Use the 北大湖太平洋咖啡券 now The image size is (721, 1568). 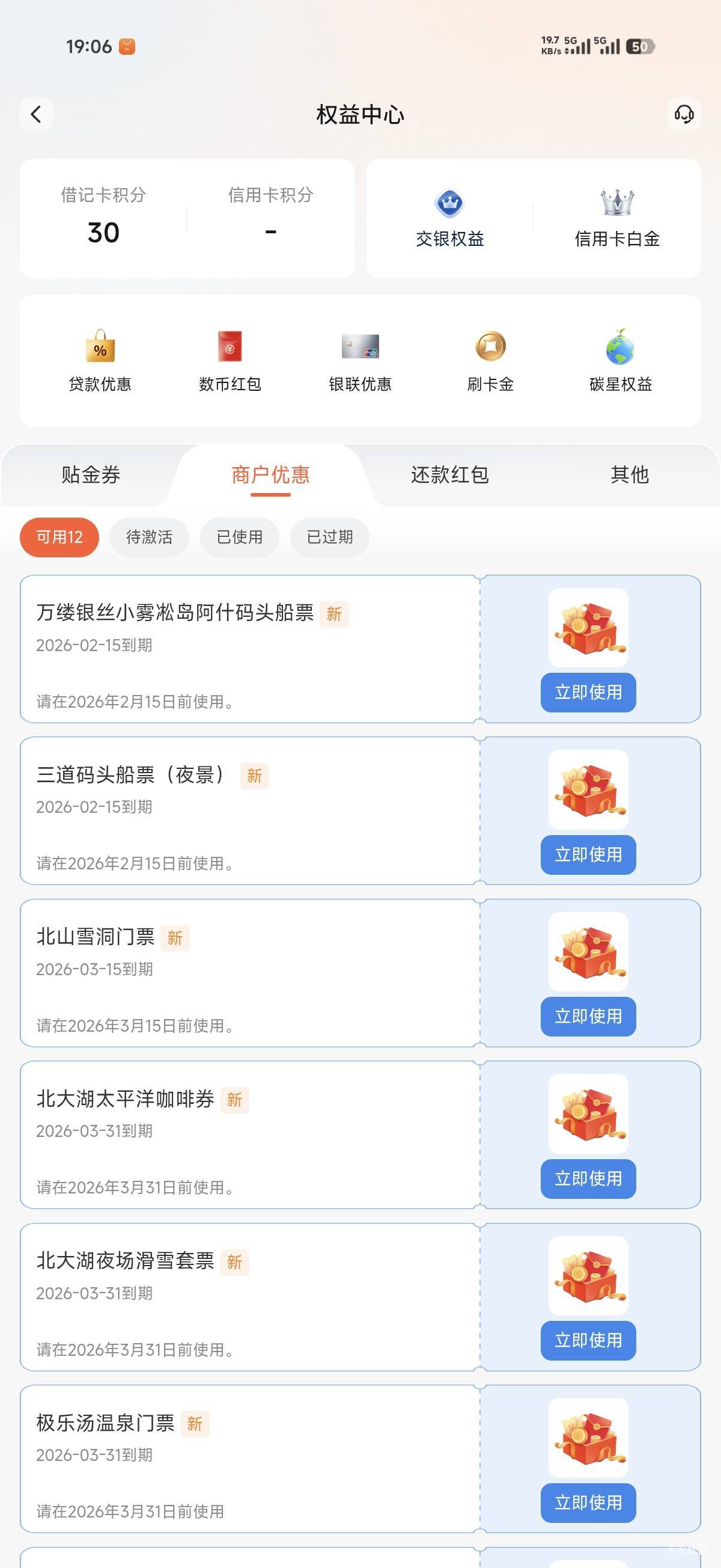tap(588, 1178)
